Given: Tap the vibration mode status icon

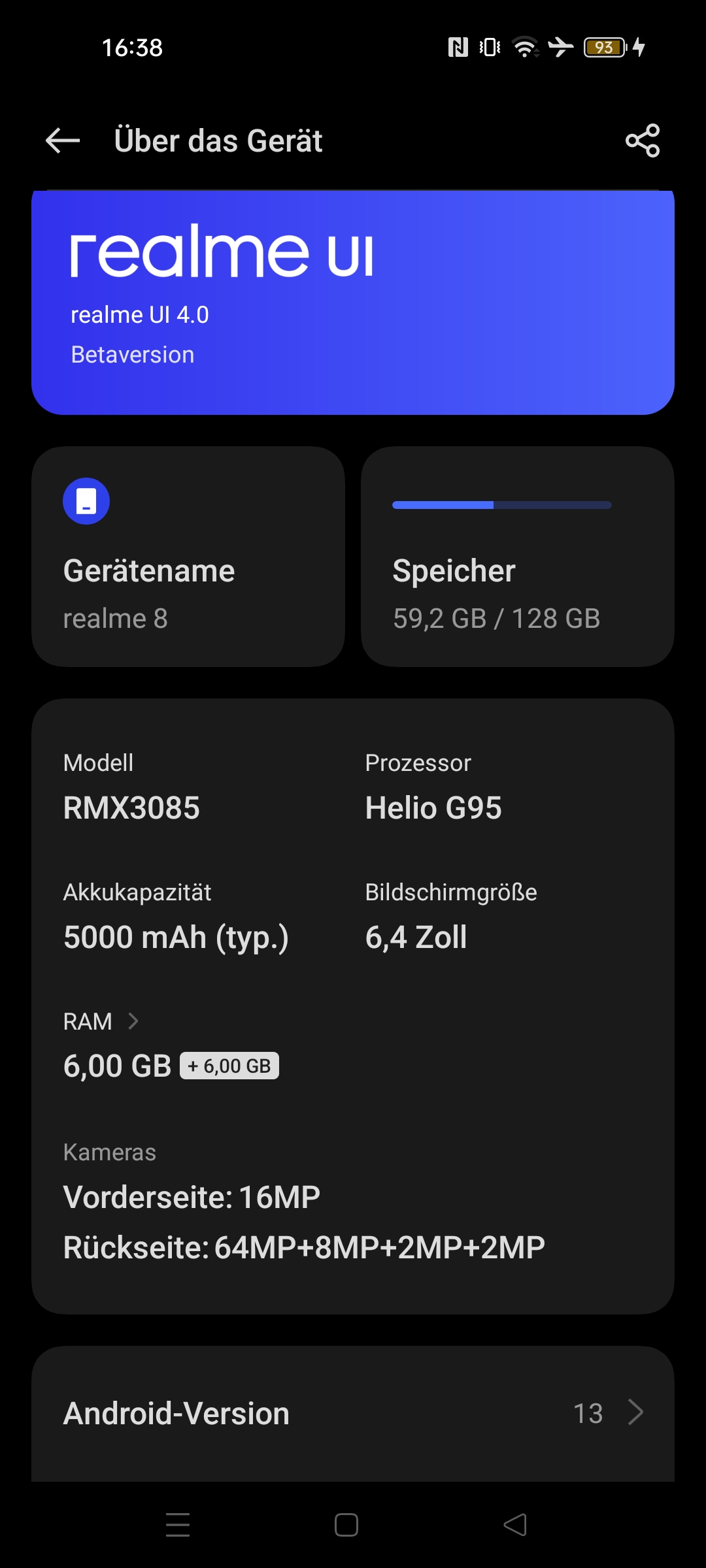Looking at the screenshot, I should coord(489,48).
